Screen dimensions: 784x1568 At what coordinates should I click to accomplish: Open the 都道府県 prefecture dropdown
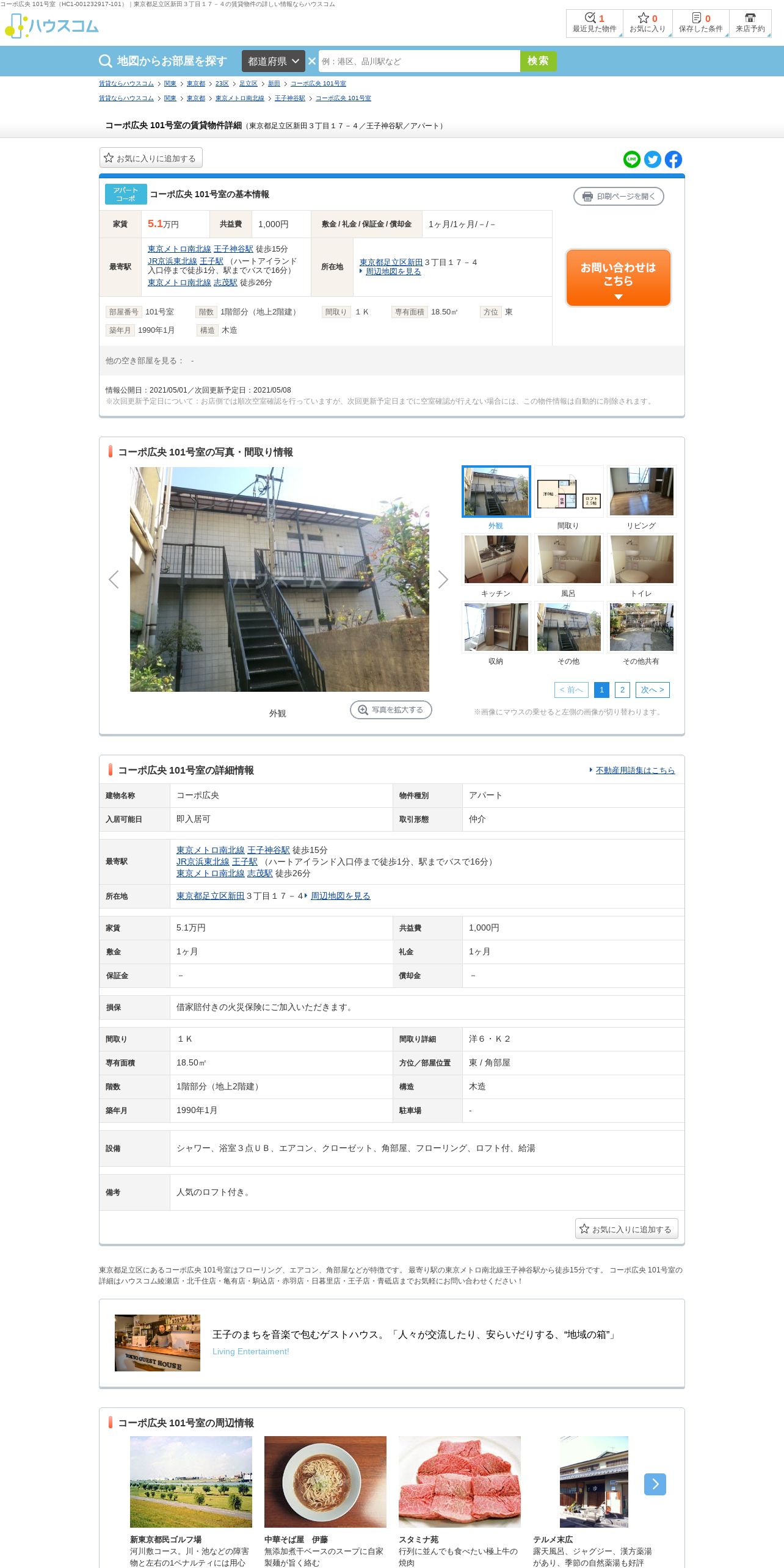(x=273, y=61)
